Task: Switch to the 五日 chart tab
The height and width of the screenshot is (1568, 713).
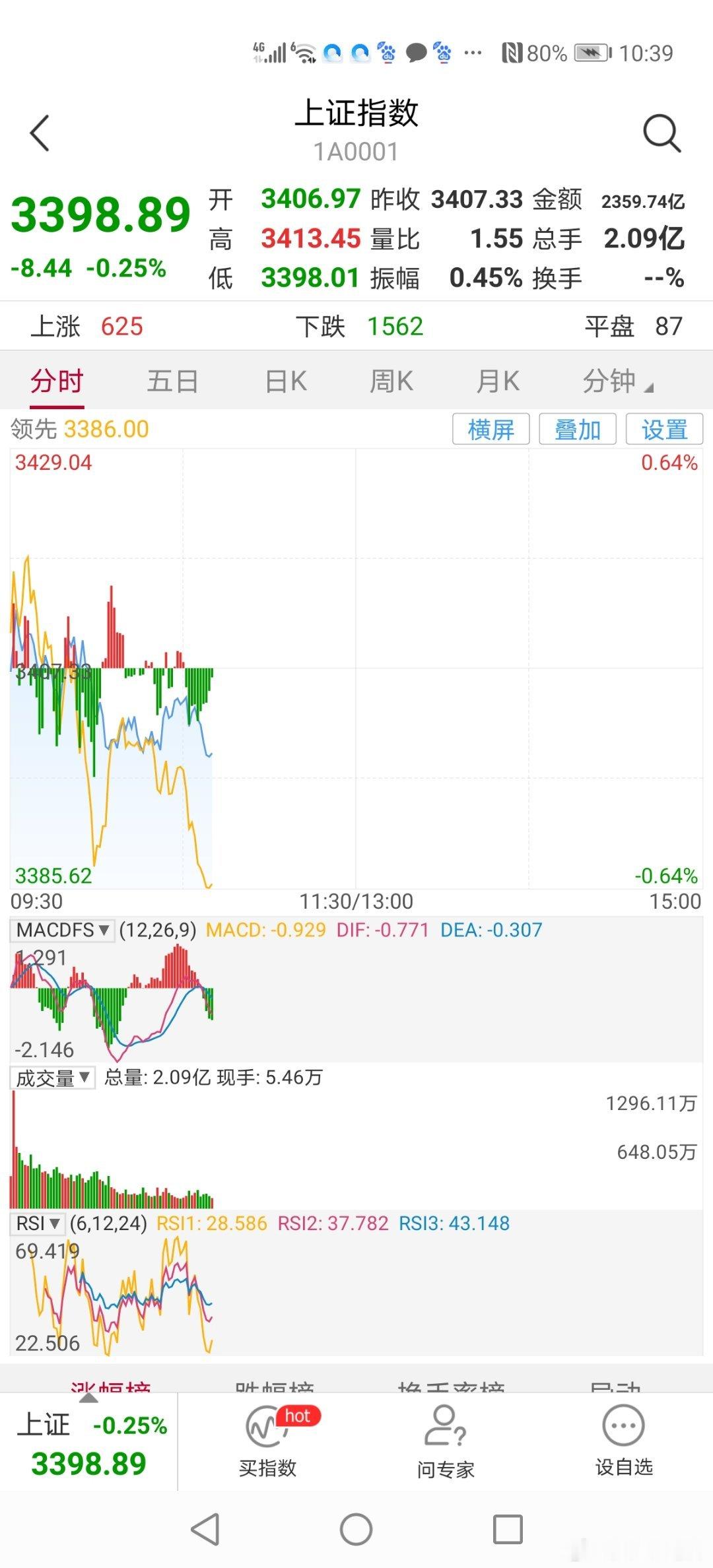Action: (172, 381)
